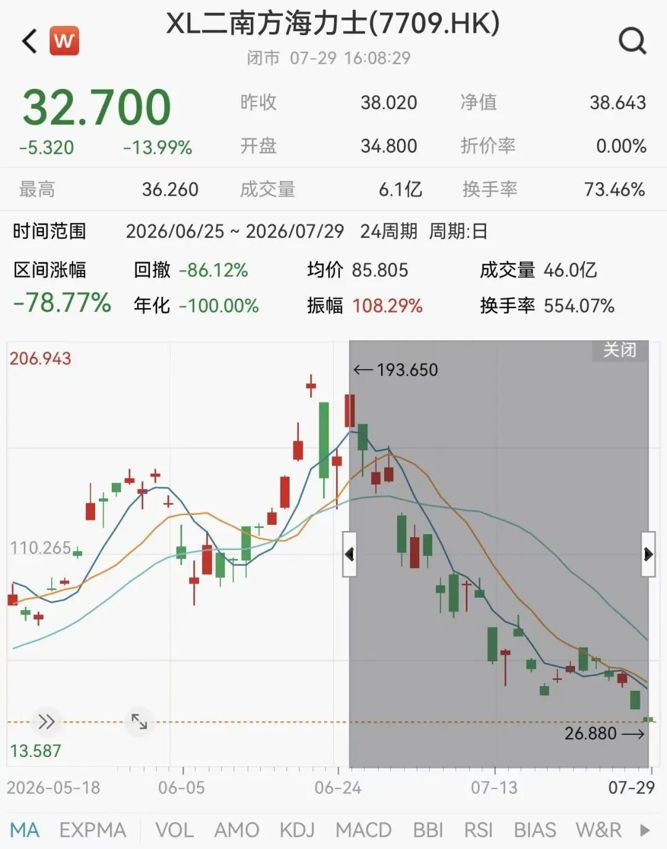This screenshot has width=667, height=849.
Task: Show more indicators with the right arrow
Action: (645, 830)
